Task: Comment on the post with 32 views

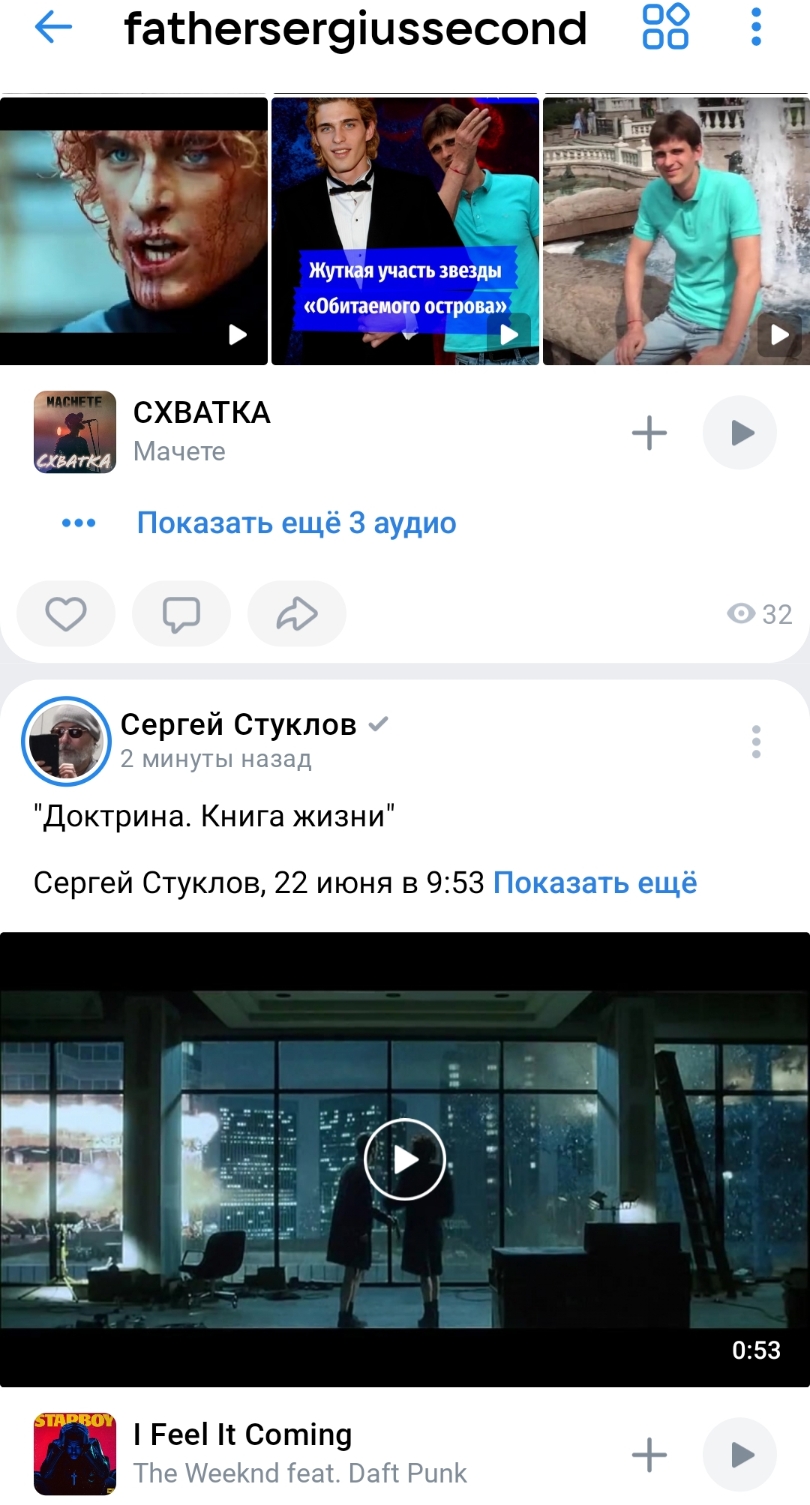Action: [x=181, y=614]
